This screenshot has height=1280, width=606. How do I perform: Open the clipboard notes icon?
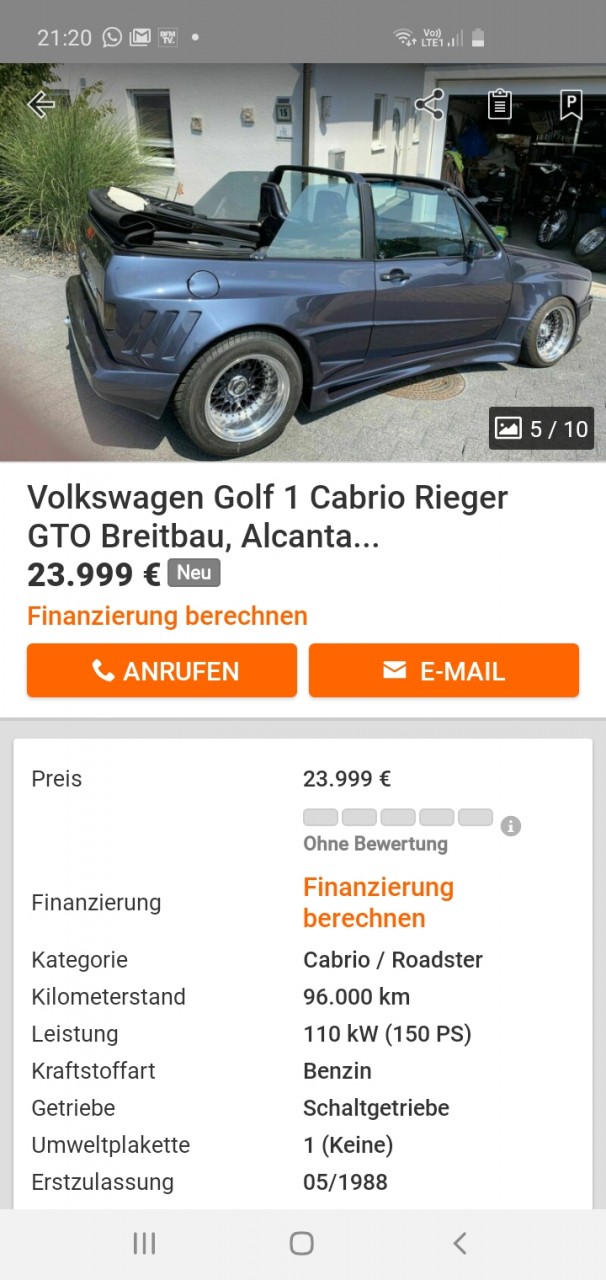click(x=500, y=104)
